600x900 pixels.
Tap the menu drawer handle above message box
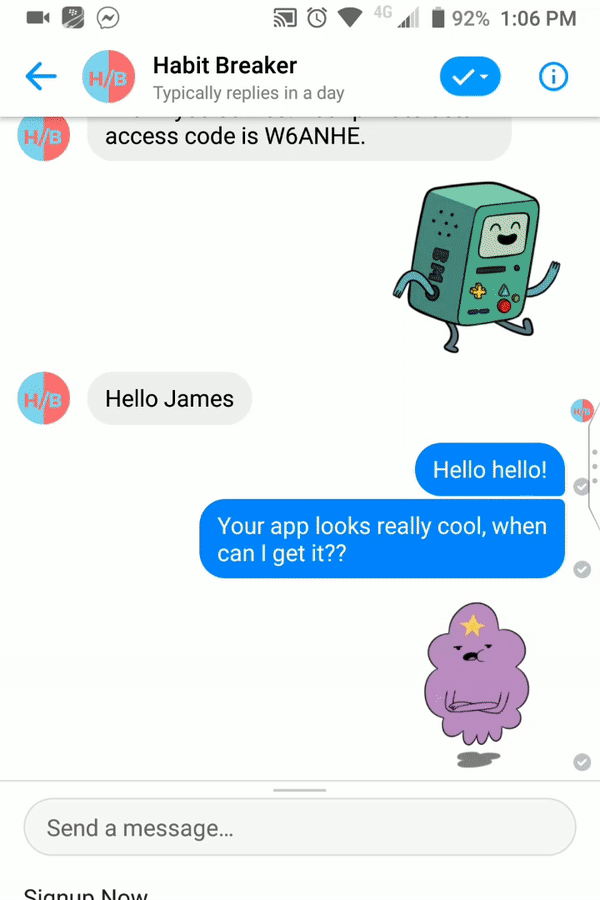[x=300, y=790]
